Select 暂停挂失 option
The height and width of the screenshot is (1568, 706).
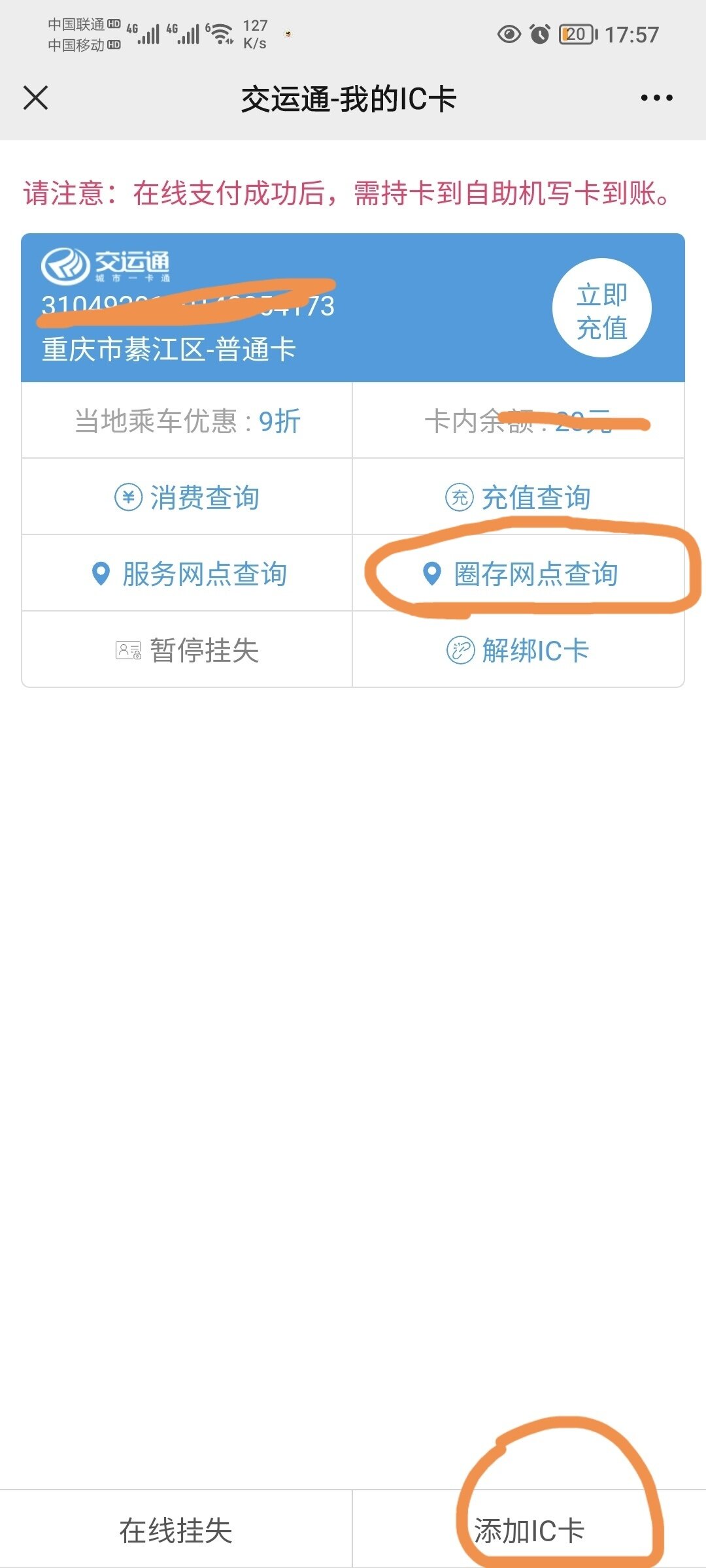tap(187, 650)
